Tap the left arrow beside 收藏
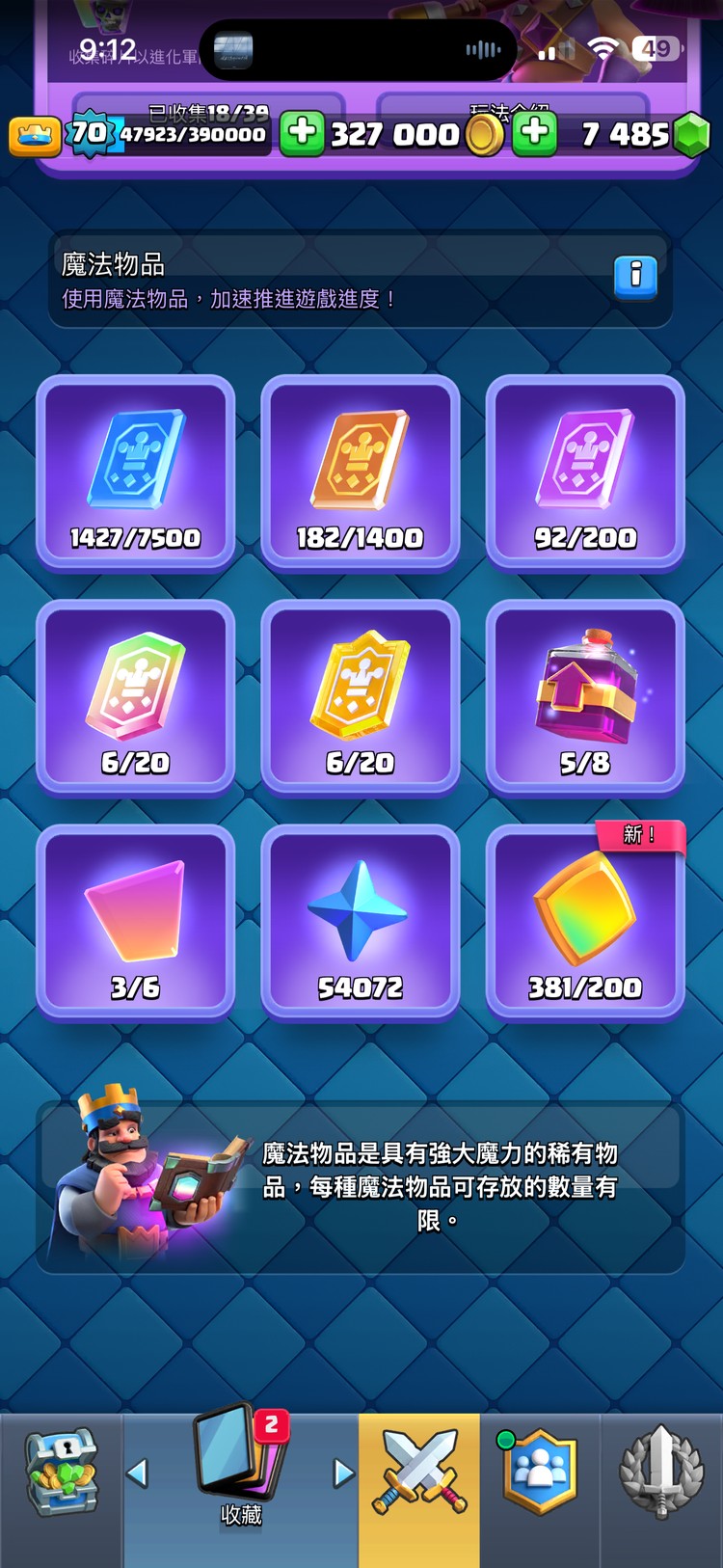This screenshot has height=1568, width=723. click(x=138, y=1473)
